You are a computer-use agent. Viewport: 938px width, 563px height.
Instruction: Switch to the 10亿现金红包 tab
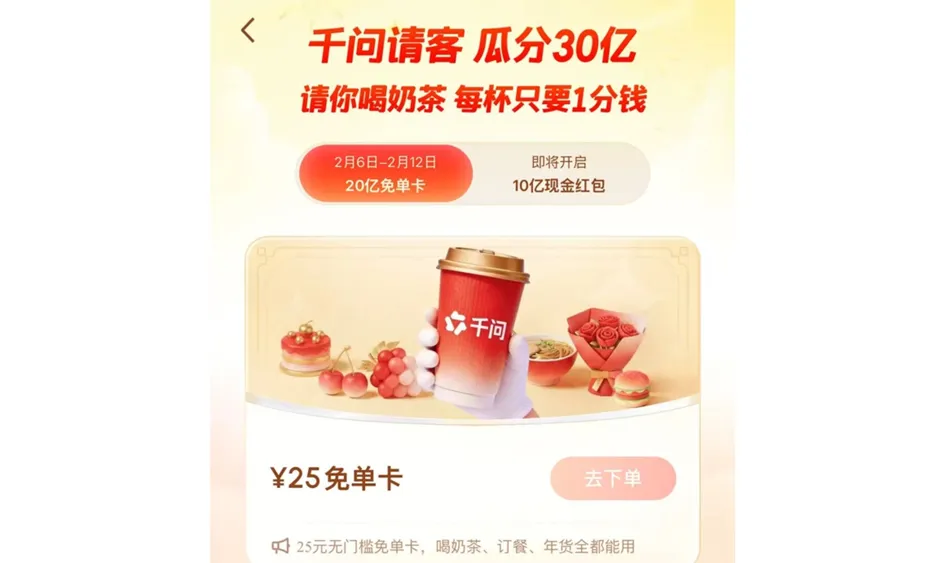pos(558,174)
